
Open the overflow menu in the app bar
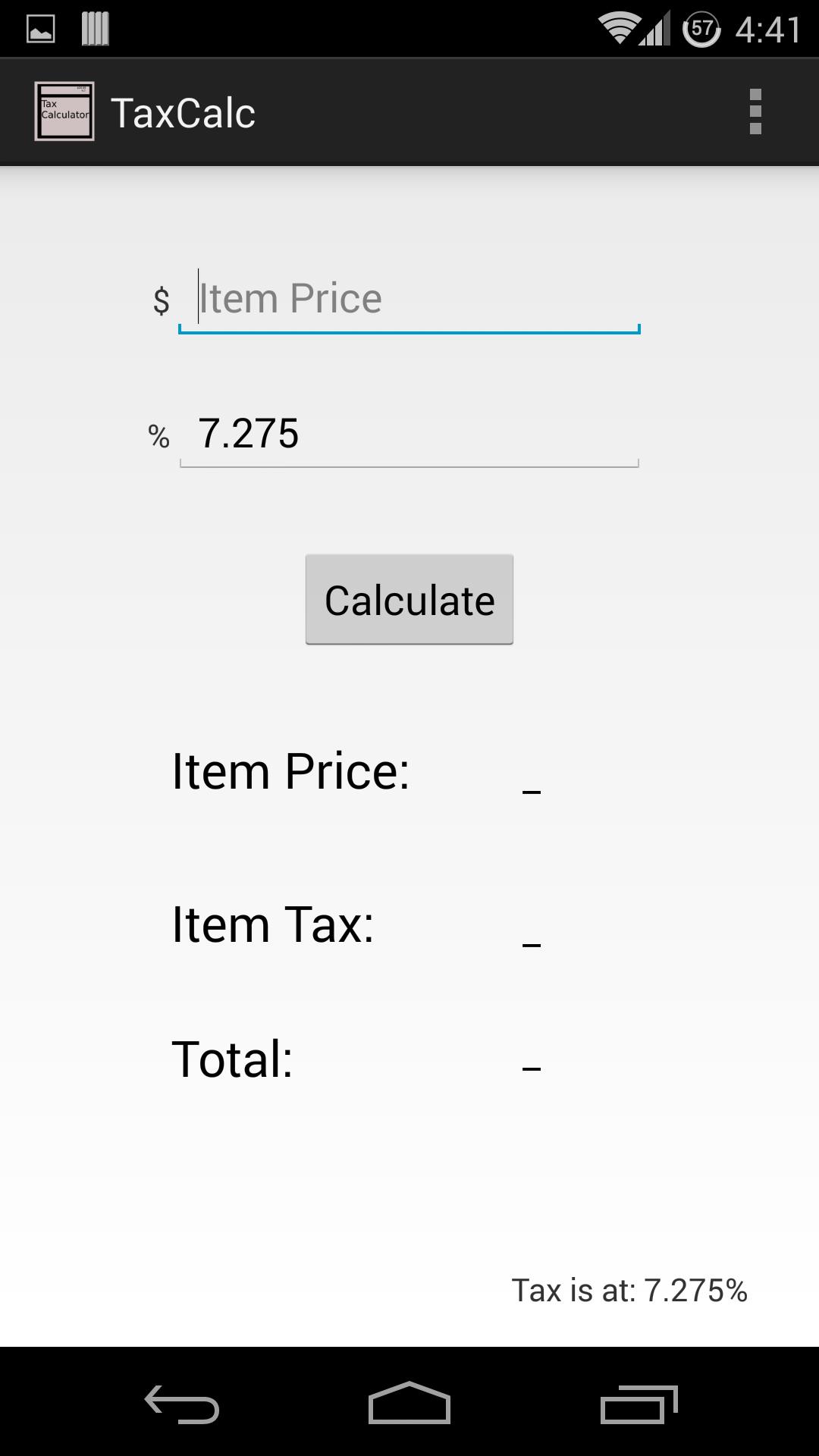(x=755, y=111)
